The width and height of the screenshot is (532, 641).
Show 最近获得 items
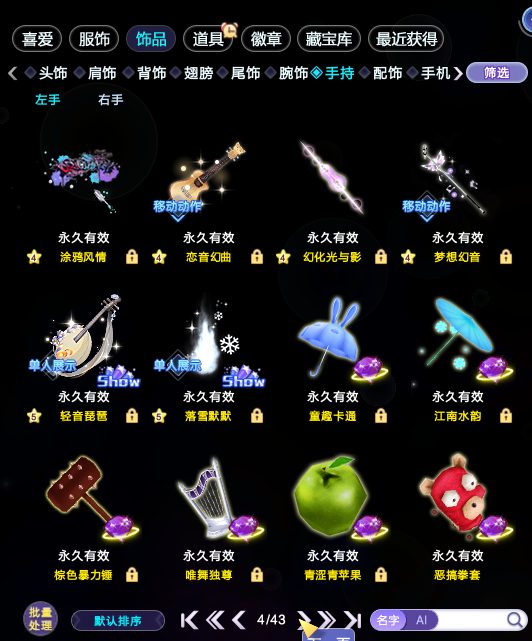tap(406, 39)
